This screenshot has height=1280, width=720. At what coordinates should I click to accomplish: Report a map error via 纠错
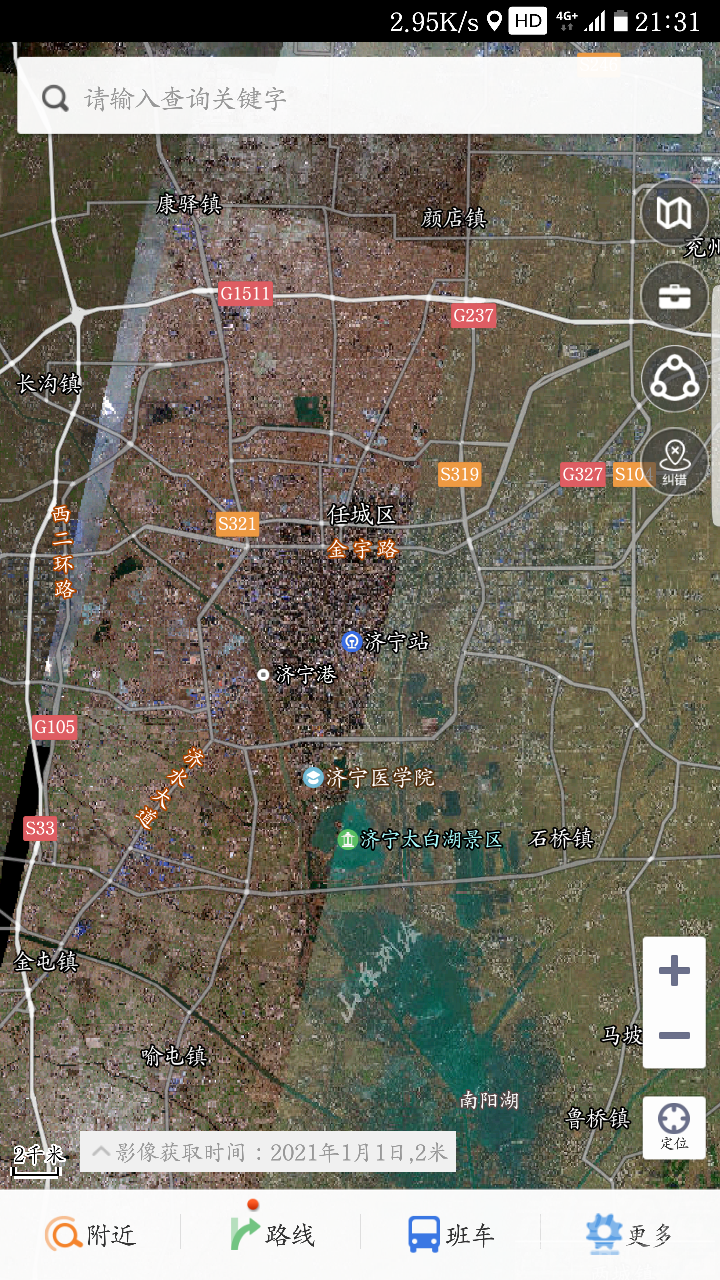674,461
